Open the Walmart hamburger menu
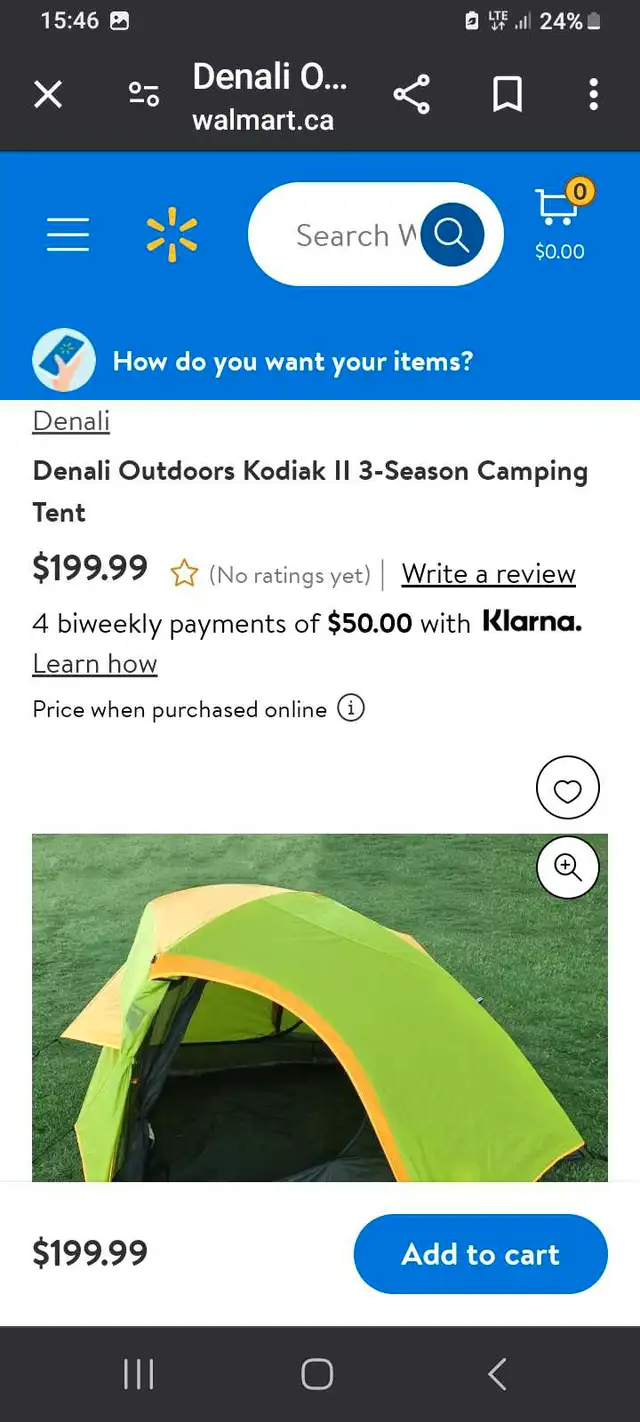The image size is (640, 1422). (x=68, y=235)
